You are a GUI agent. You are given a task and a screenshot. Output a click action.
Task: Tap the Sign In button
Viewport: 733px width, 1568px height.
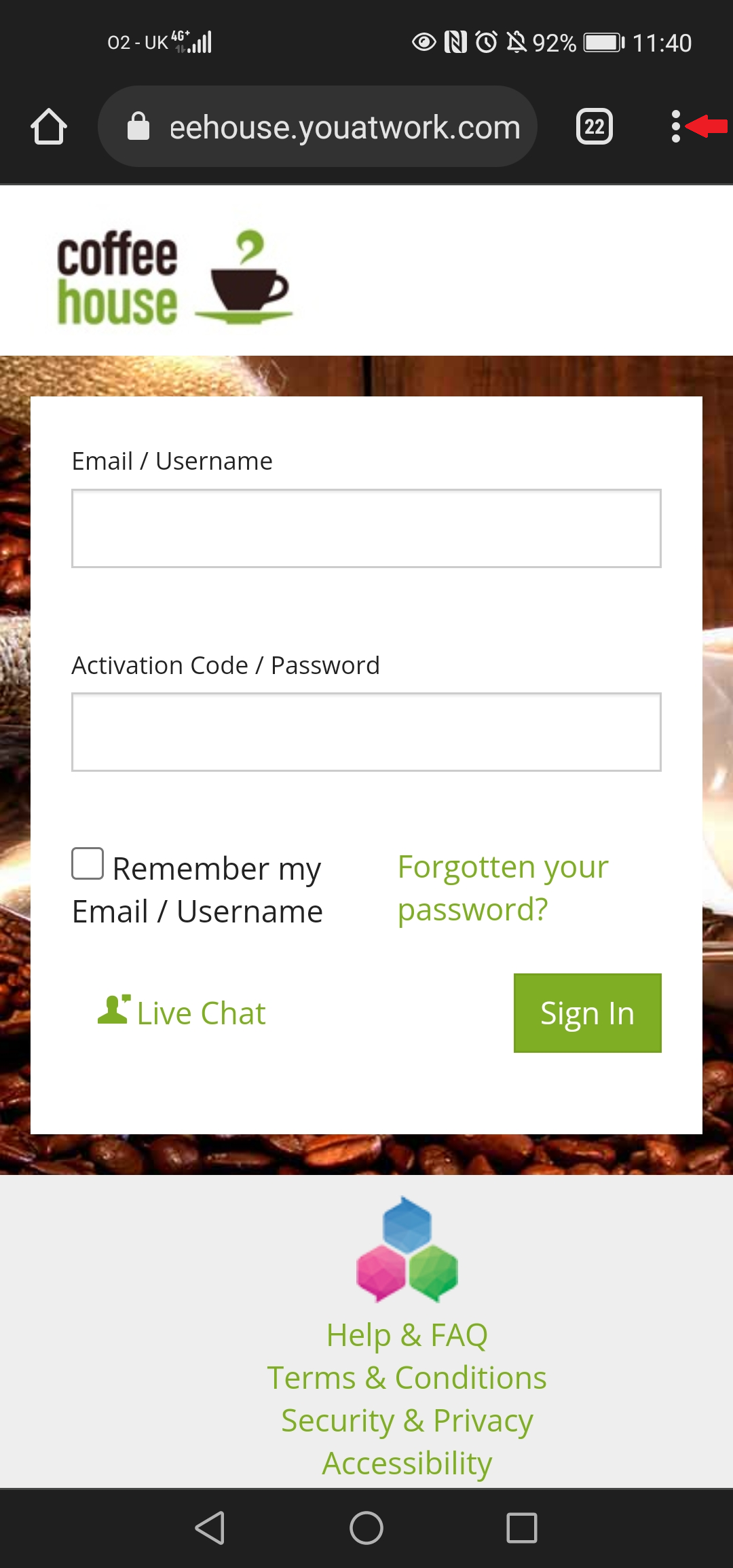click(x=588, y=1013)
